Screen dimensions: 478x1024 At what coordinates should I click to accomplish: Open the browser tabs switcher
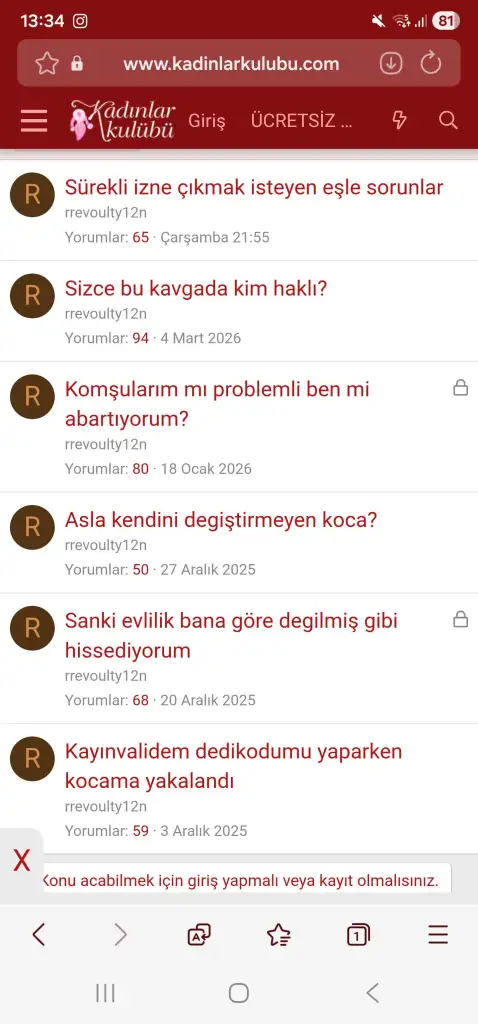(357, 935)
